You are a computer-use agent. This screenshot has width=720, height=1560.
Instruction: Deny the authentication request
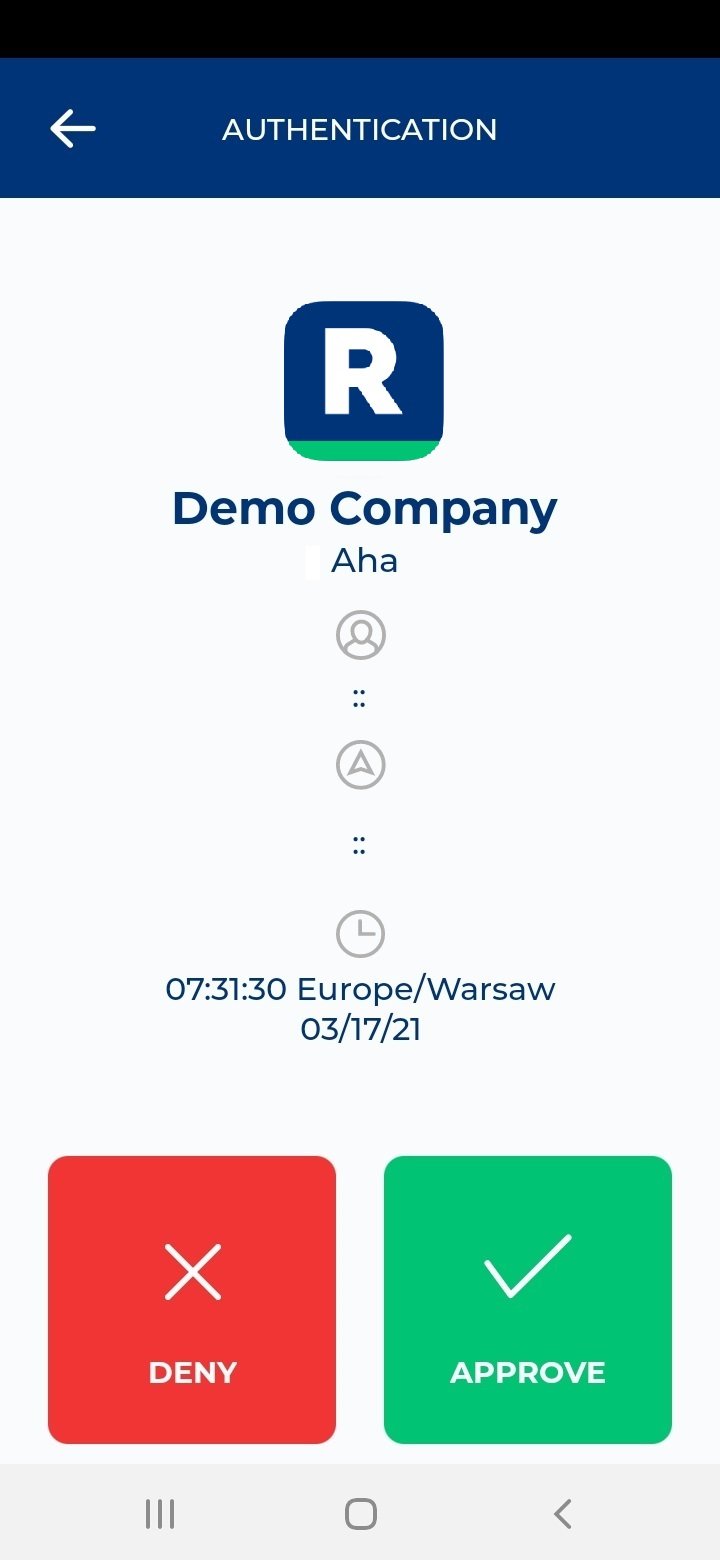[x=192, y=1300]
